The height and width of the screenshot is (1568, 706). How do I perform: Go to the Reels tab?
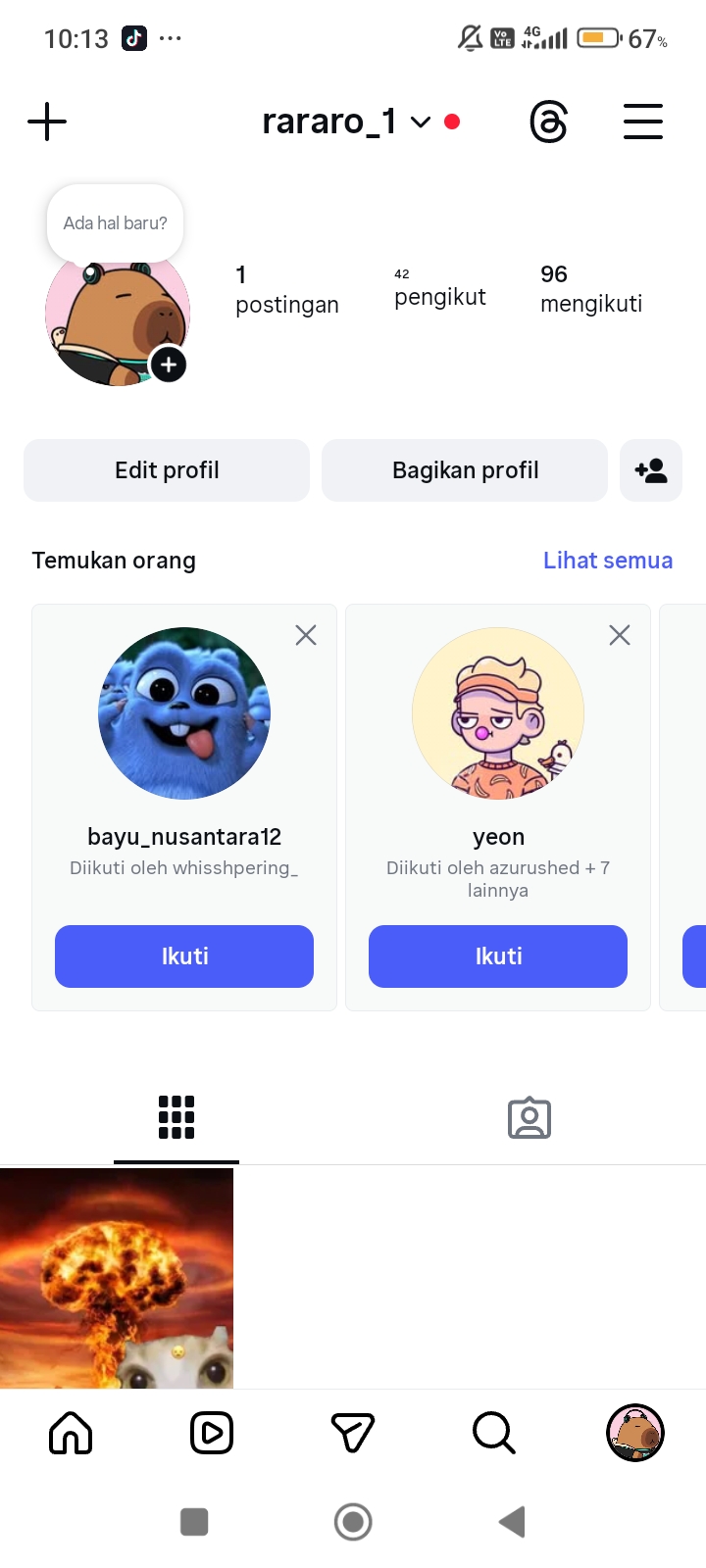click(x=212, y=1433)
